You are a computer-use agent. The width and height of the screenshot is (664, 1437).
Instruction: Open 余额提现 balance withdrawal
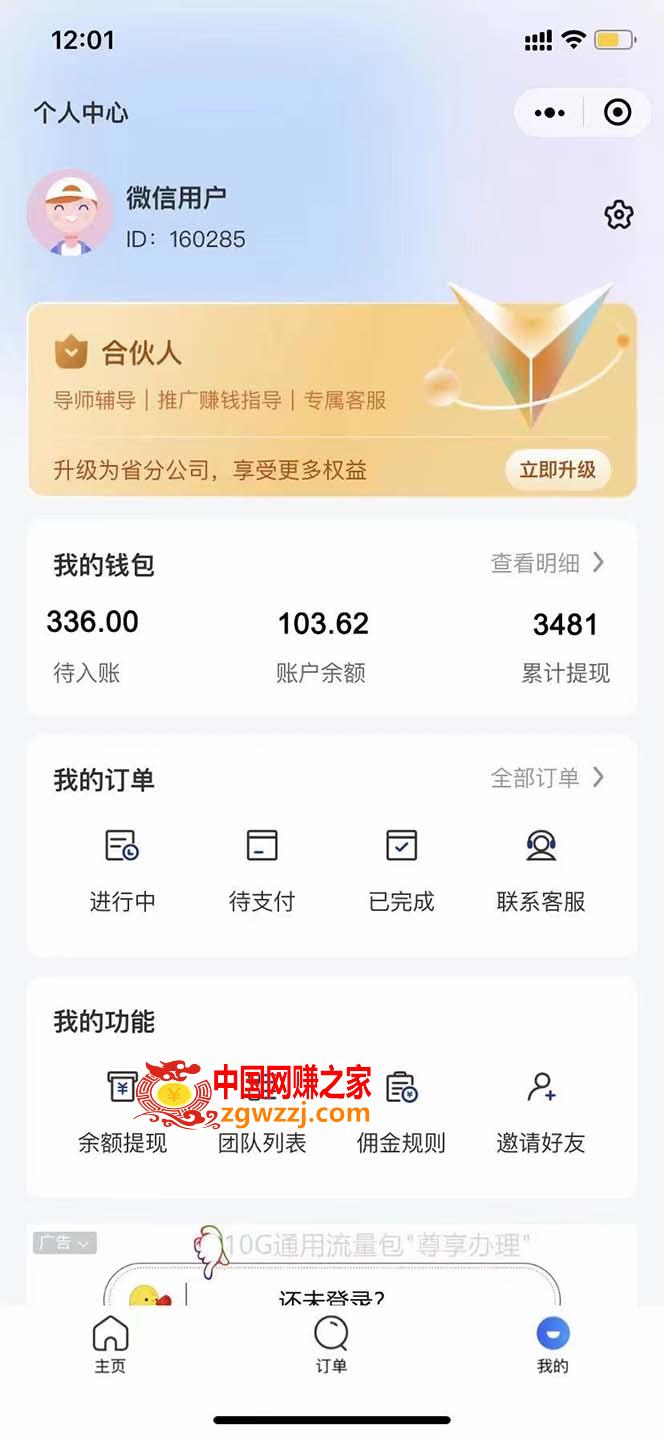123,1113
